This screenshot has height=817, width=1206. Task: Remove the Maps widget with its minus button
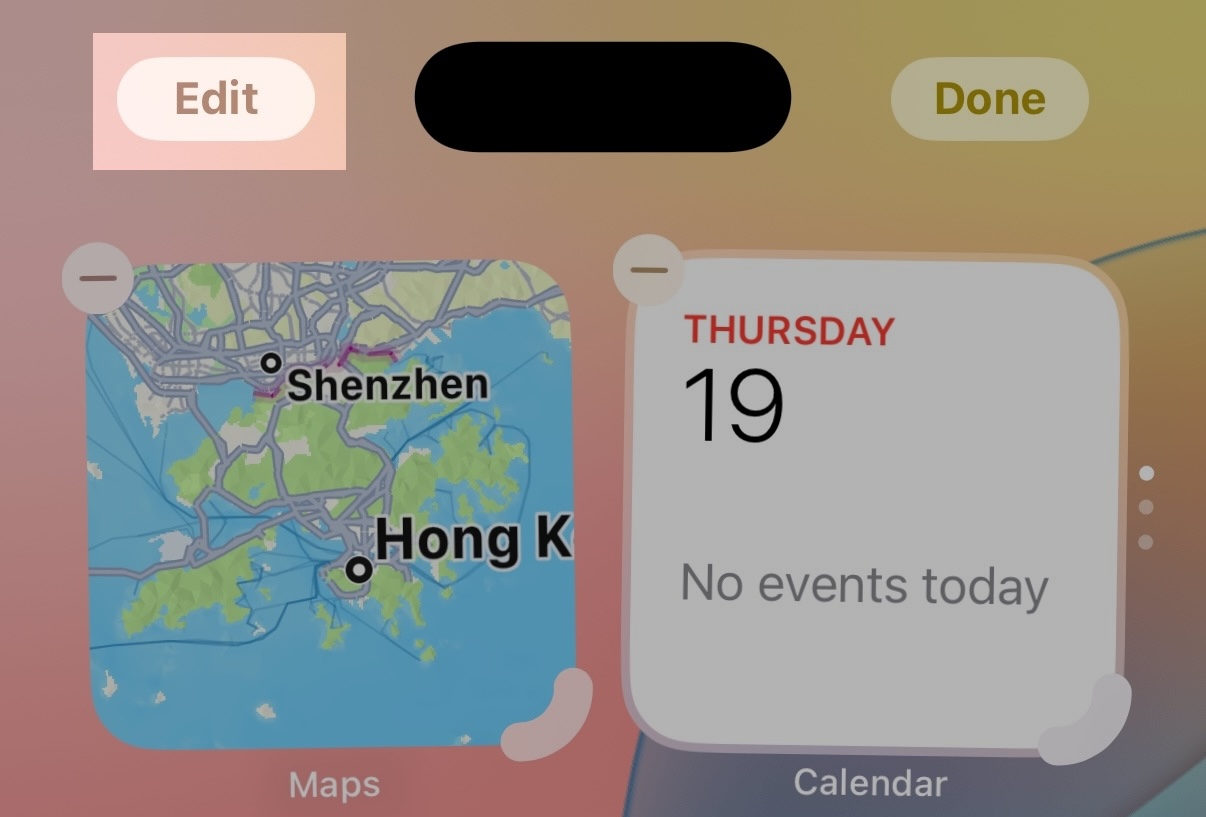click(x=97, y=279)
